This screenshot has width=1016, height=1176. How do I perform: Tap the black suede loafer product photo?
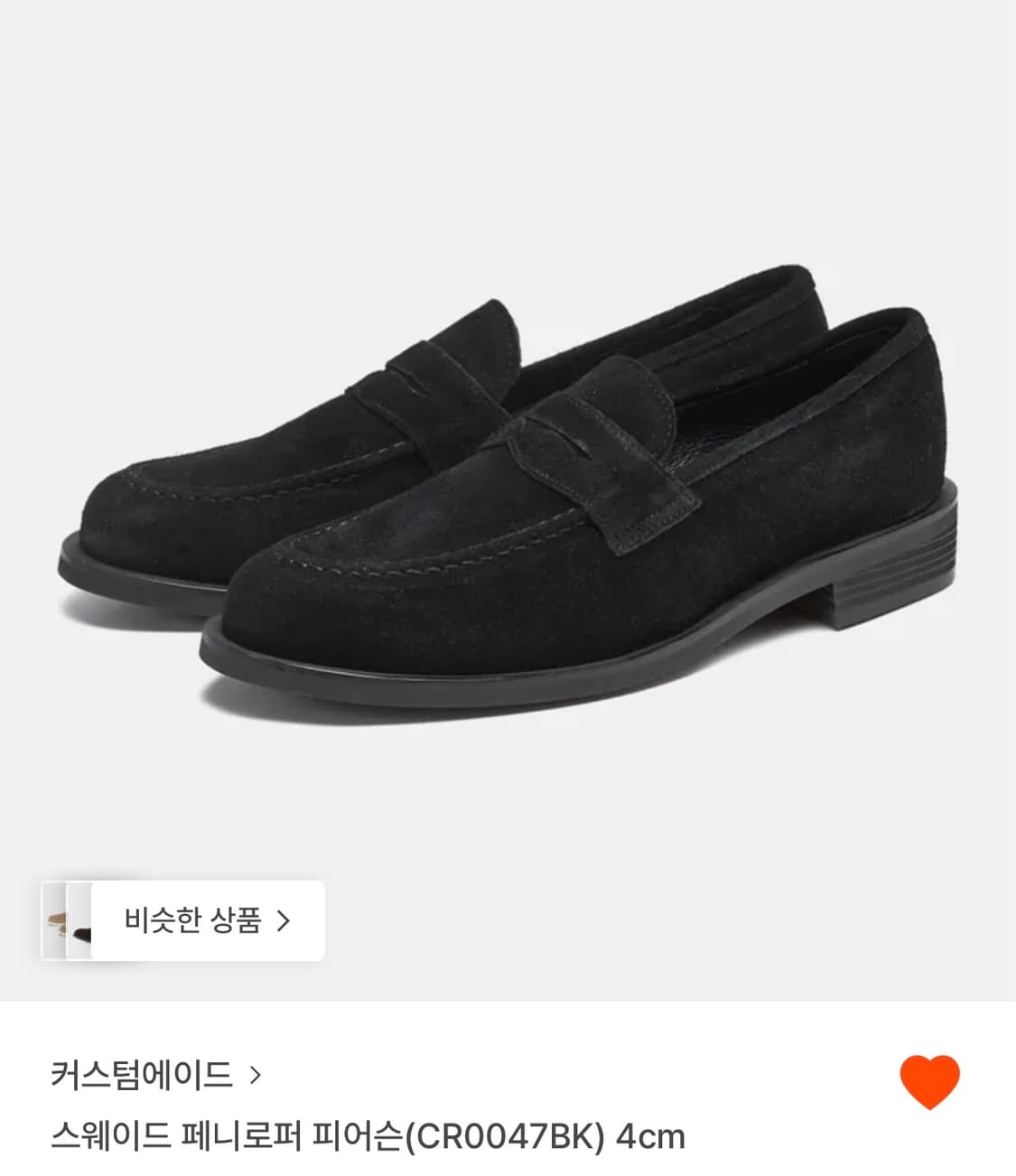point(508,470)
